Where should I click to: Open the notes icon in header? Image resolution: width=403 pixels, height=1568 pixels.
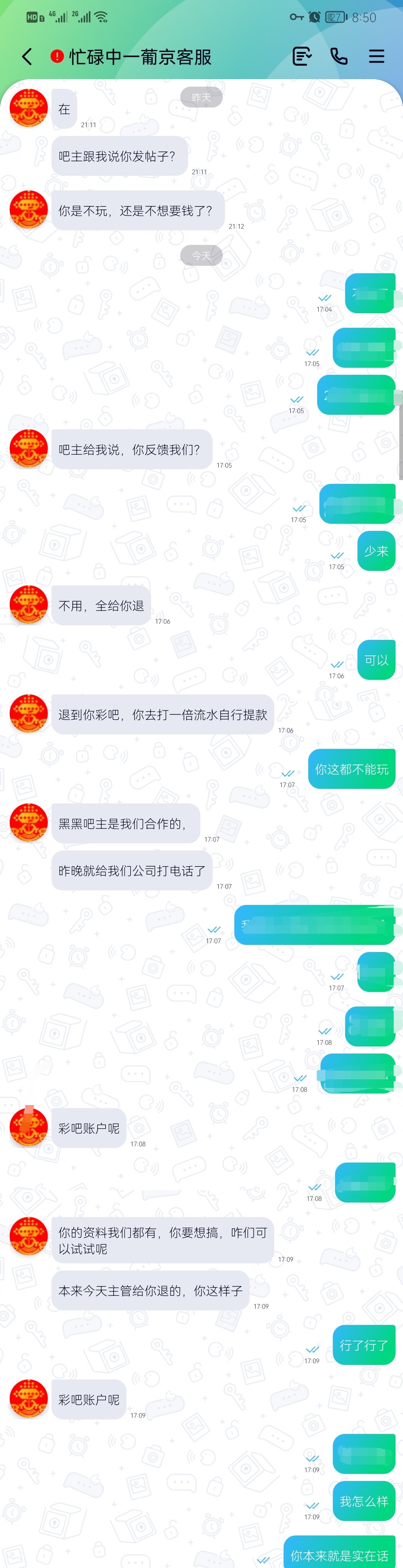point(302,57)
